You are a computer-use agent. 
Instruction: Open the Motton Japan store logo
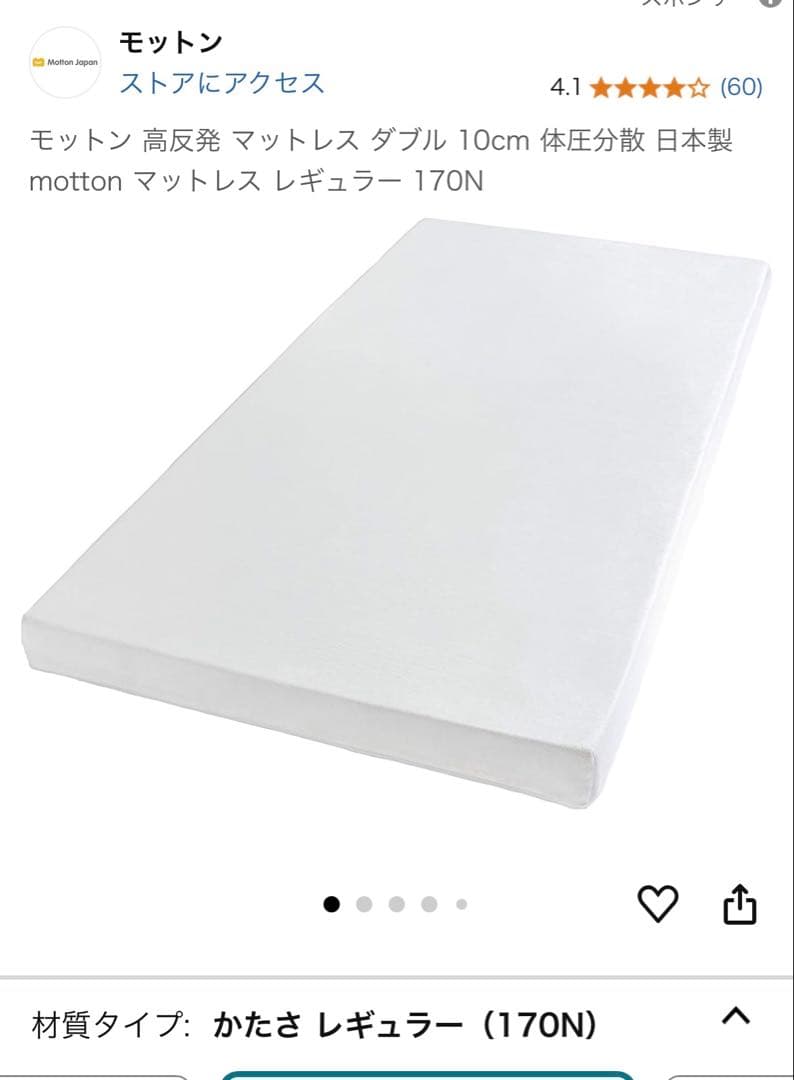(x=65, y=62)
